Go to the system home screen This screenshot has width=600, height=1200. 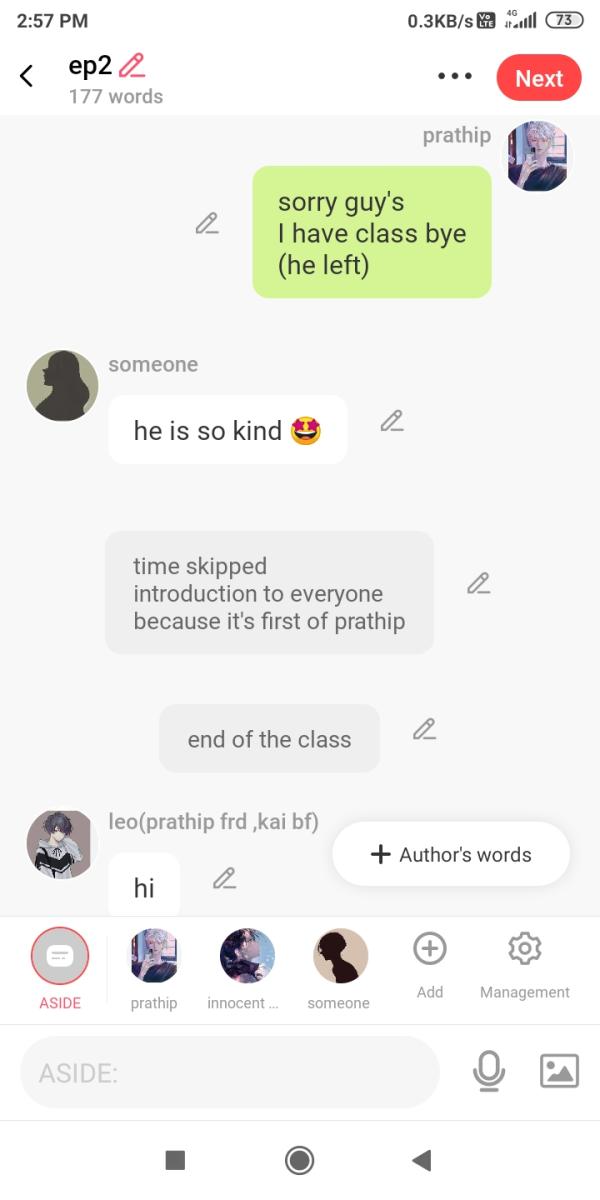pos(299,1160)
